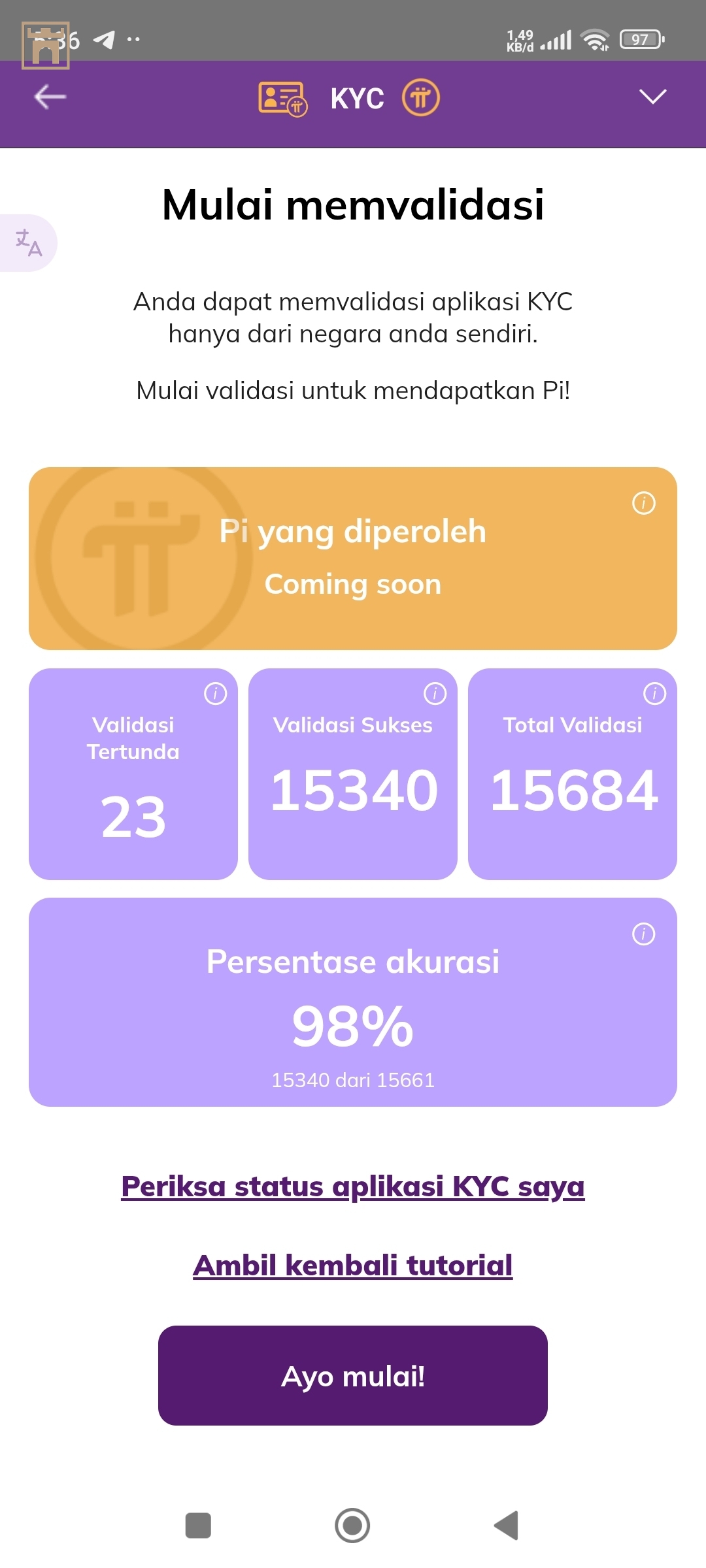
Task: See info about Persentase akurasi
Action: click(643, 934)
